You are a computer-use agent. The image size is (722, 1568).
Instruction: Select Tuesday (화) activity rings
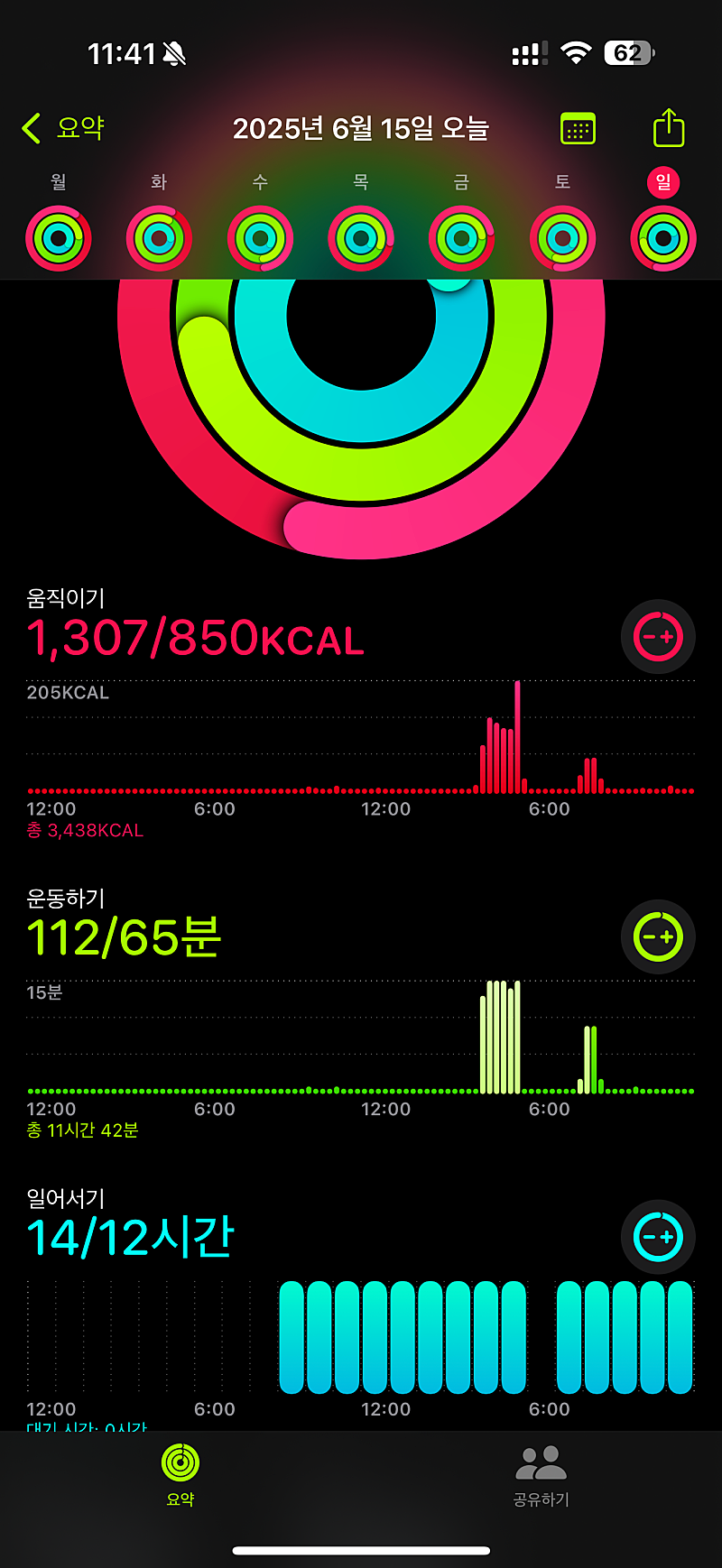click(159, 238)
